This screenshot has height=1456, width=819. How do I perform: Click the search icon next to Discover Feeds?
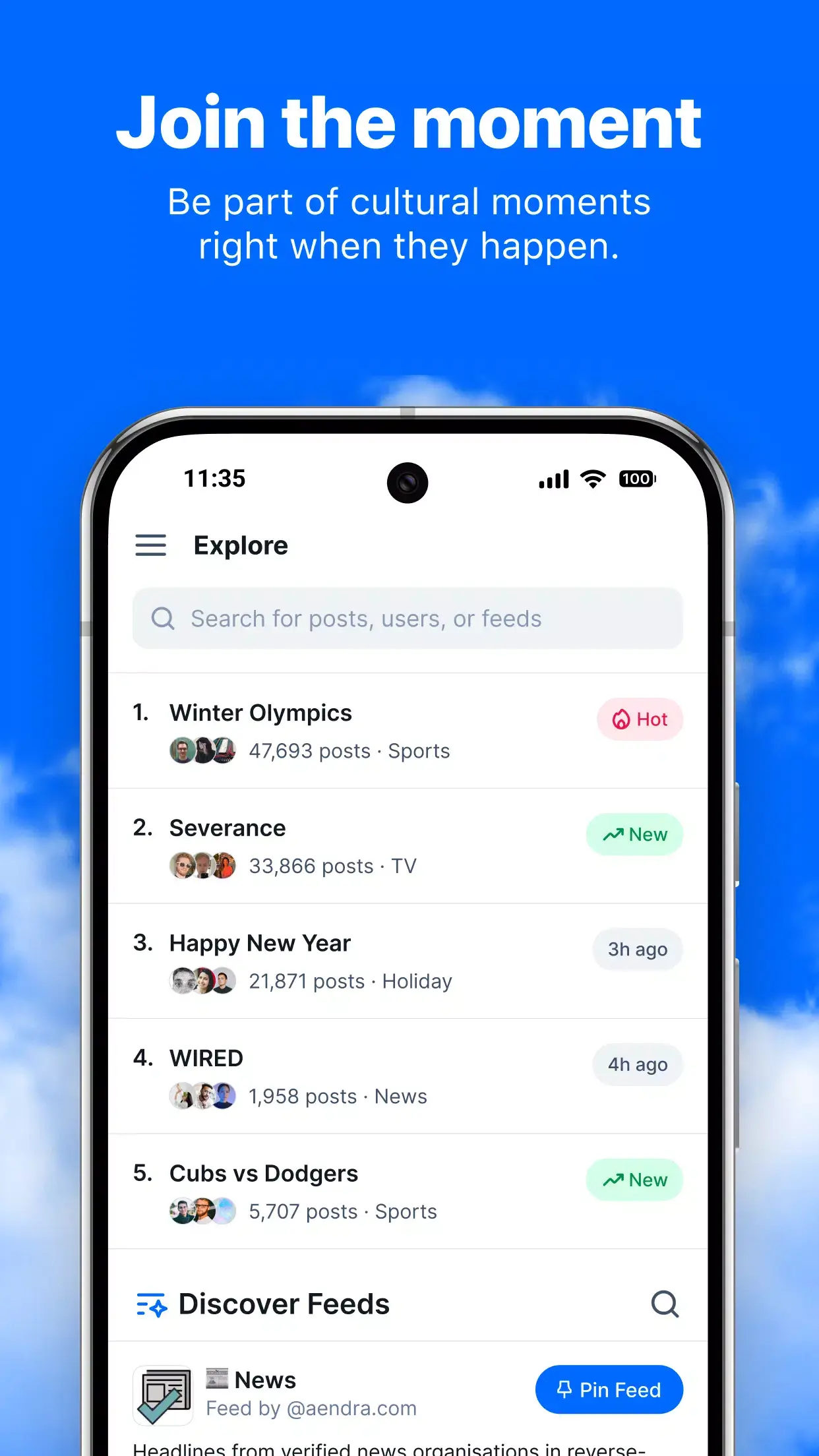665,1304
